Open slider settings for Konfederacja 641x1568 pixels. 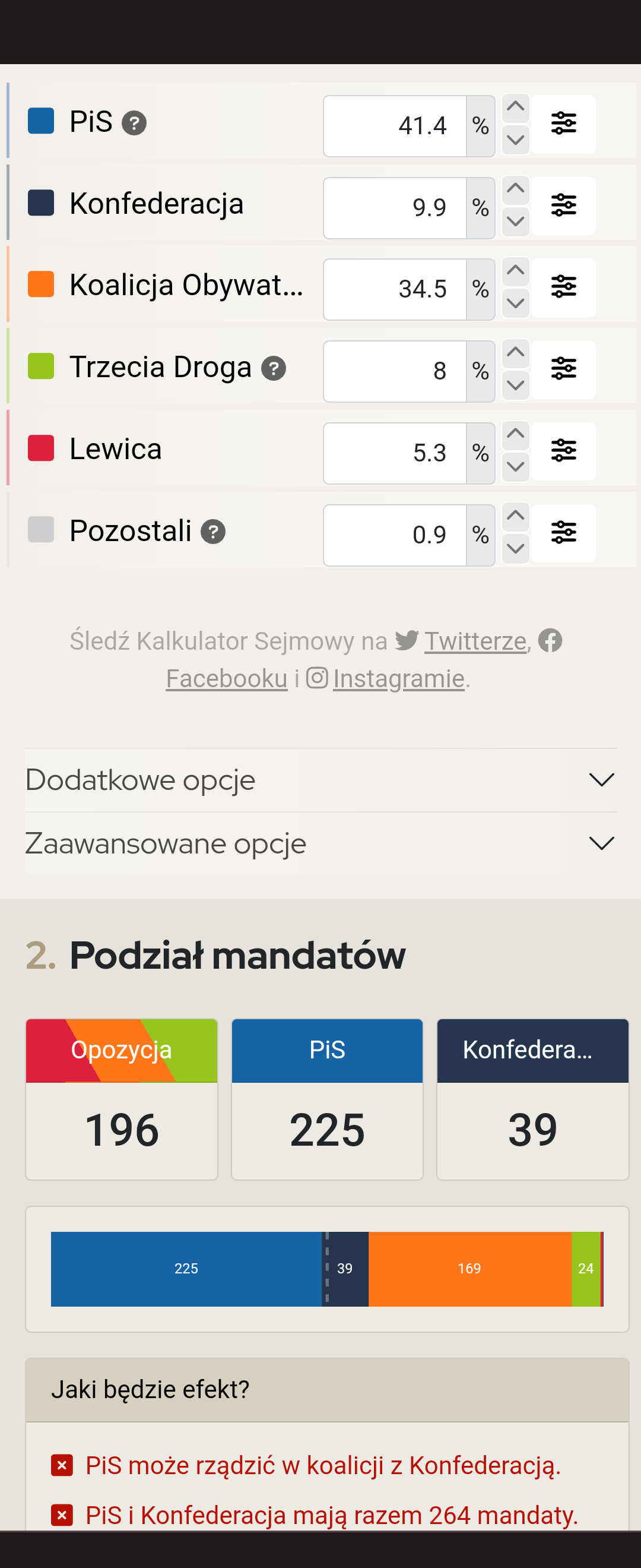pyautogui.click(x=563, y=206)
